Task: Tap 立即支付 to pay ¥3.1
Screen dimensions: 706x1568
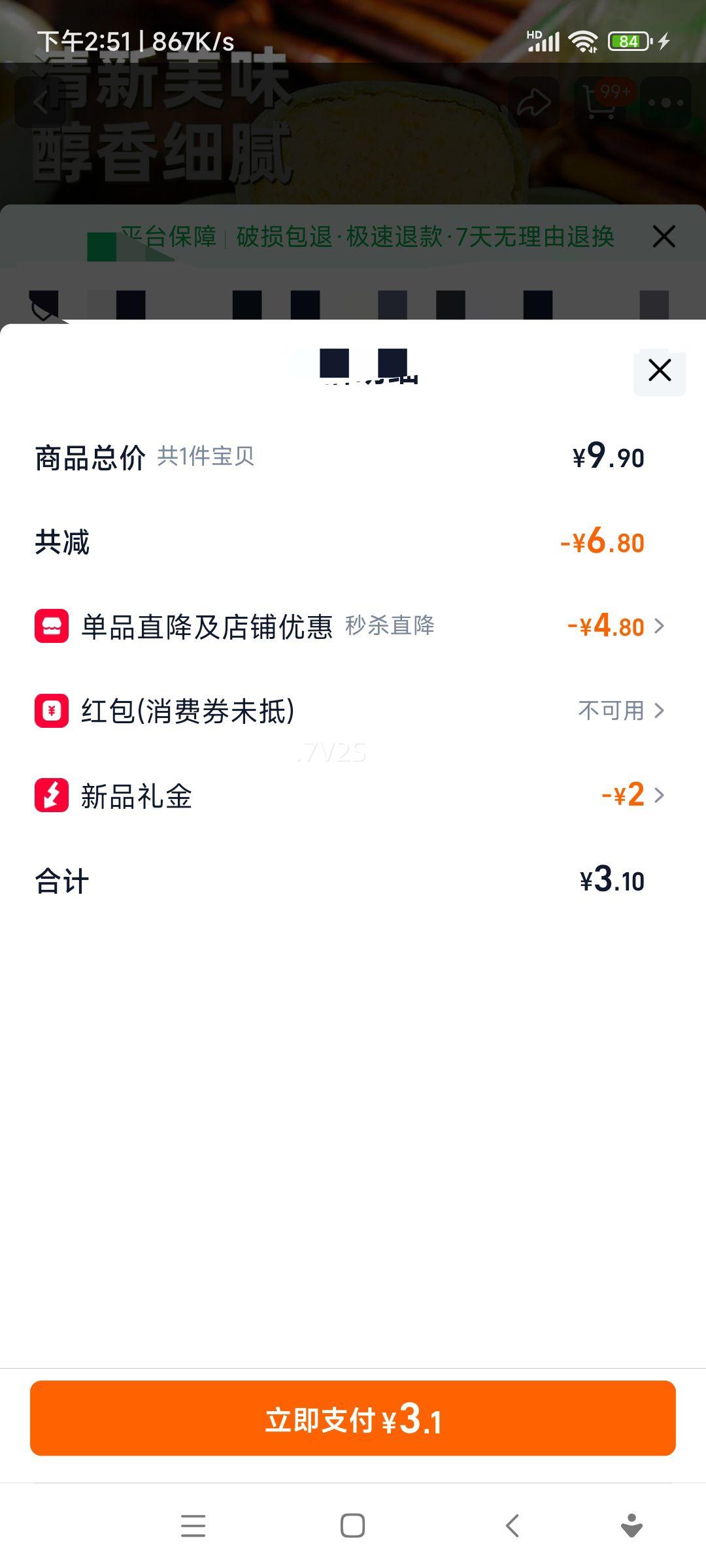Action: 353,1418
